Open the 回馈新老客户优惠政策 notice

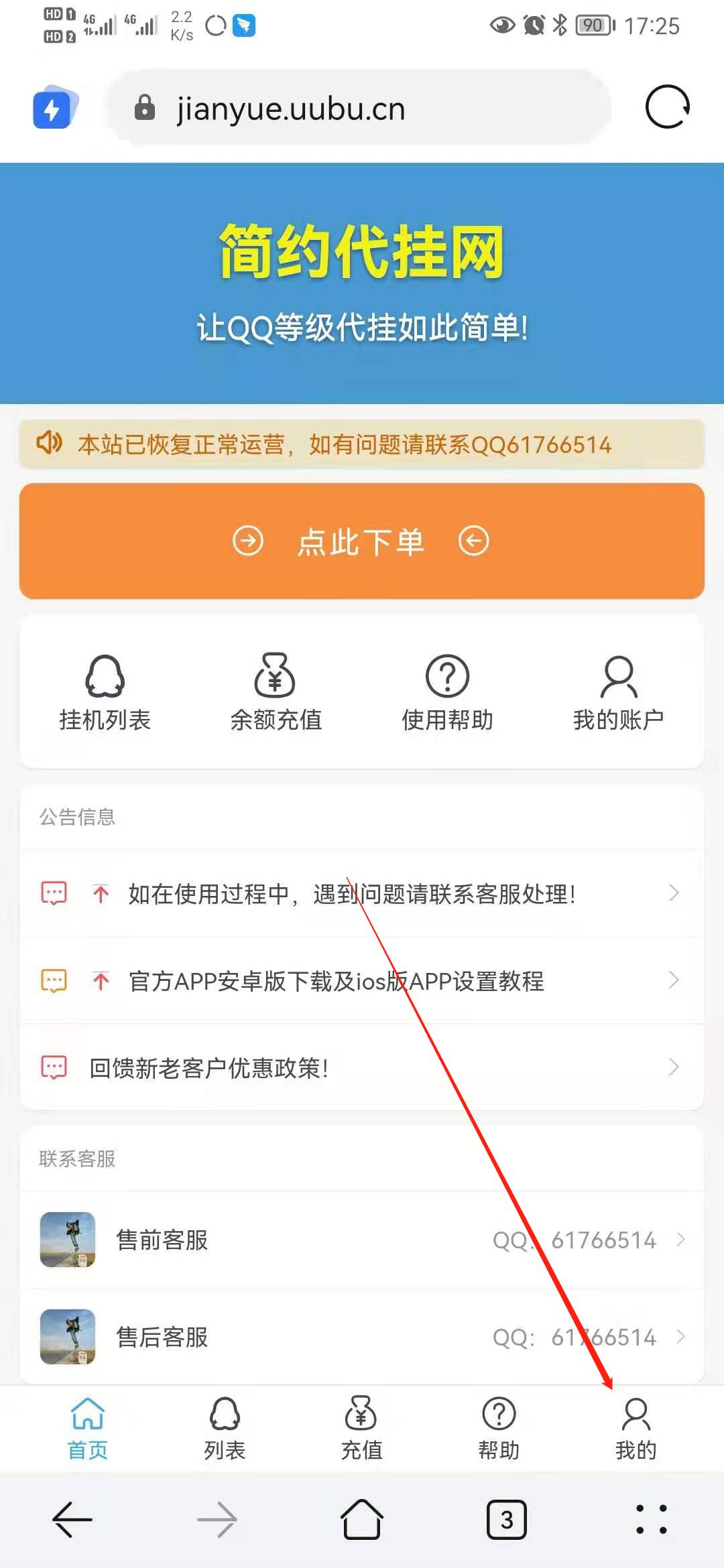click(362, 1067)
